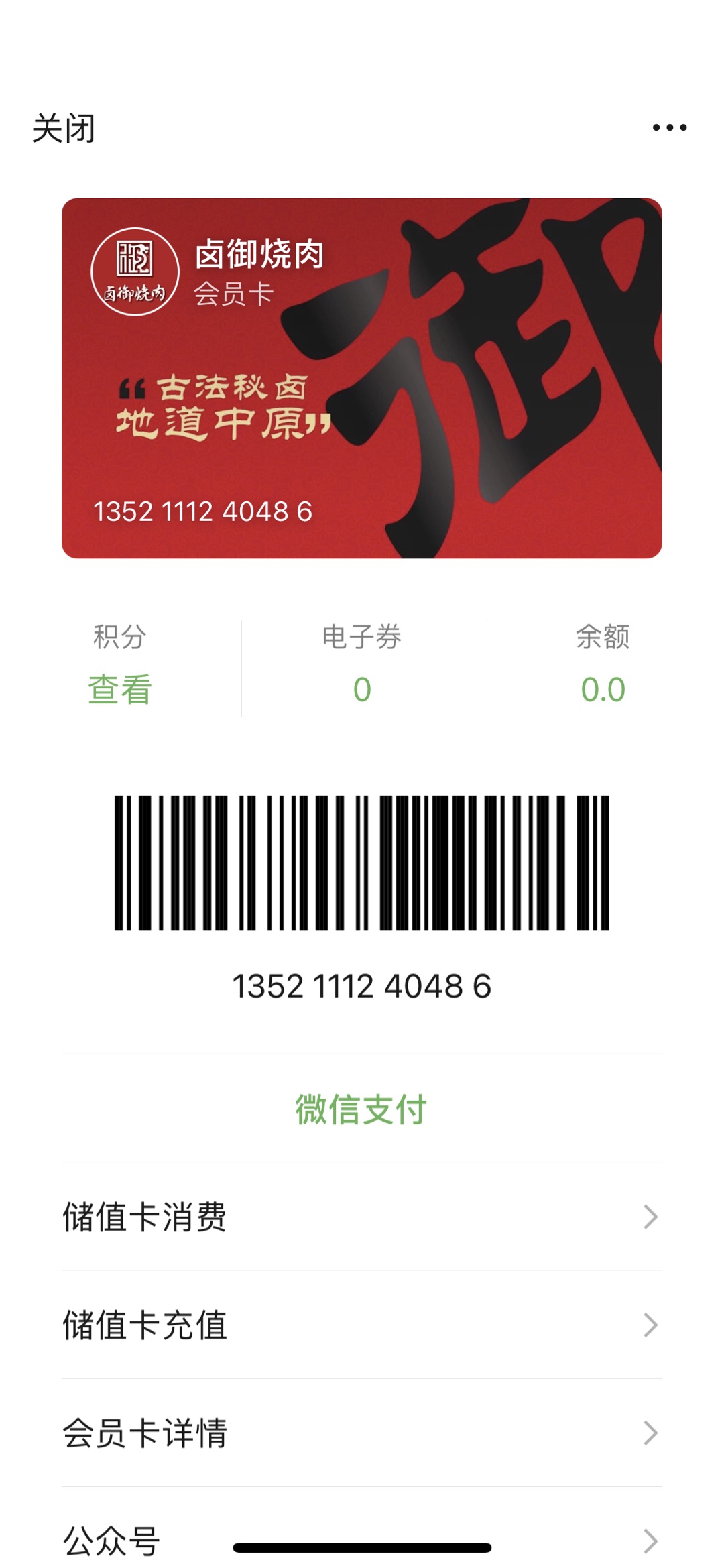Screen dimensions: 724x1568
Task: View points under 积分 查看
Action: [x=120, y=688]
